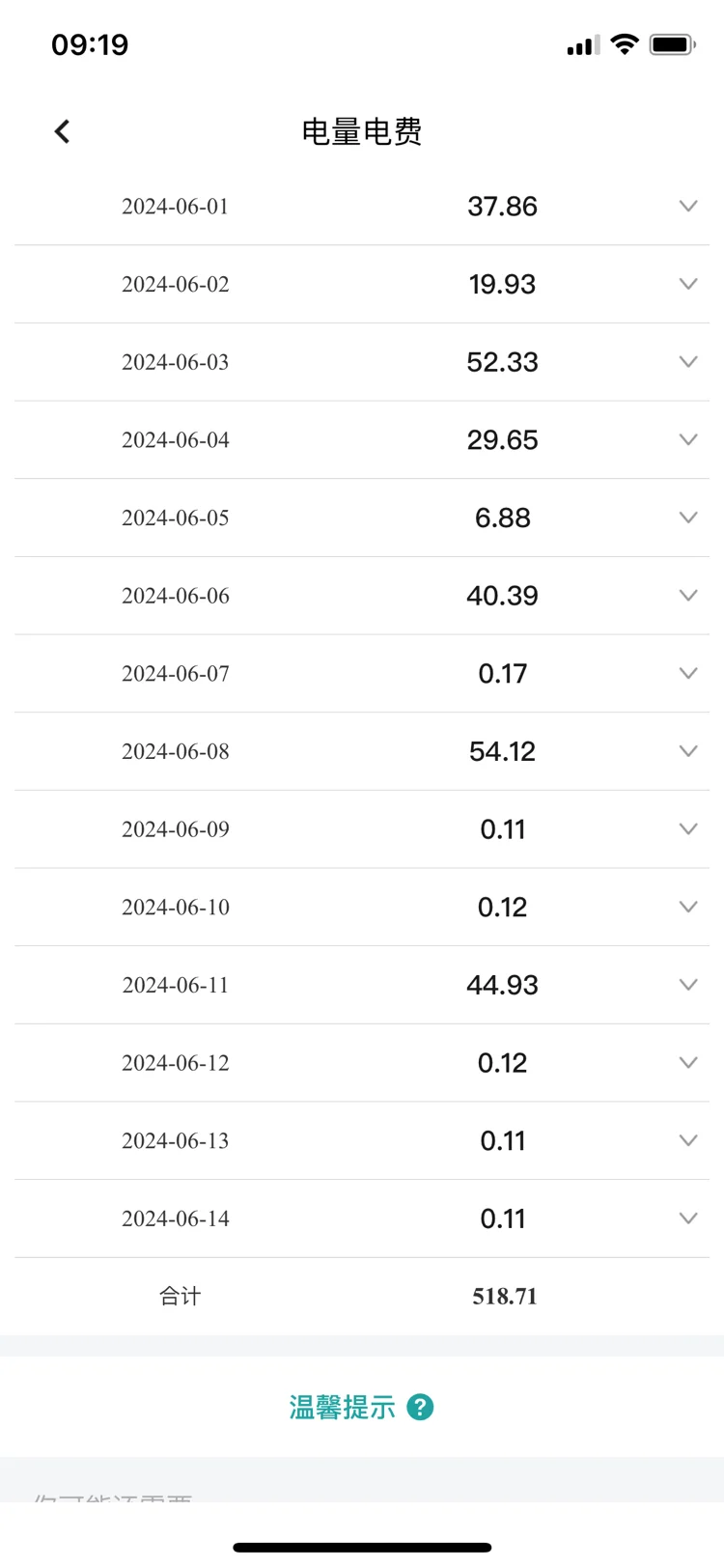Expand the 2024-06-02 entry
Image resolution: width=724 pixels, height=1568 pixels.
688,284
